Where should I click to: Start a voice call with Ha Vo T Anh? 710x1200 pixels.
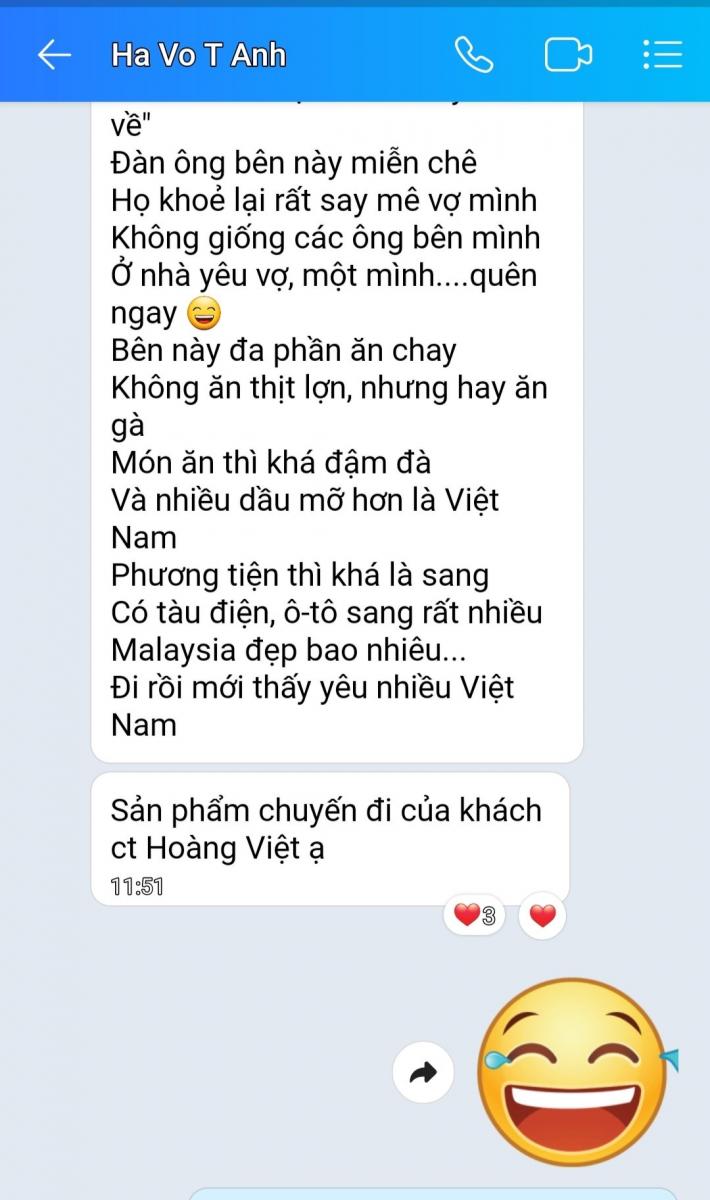[x=474, y=55]
